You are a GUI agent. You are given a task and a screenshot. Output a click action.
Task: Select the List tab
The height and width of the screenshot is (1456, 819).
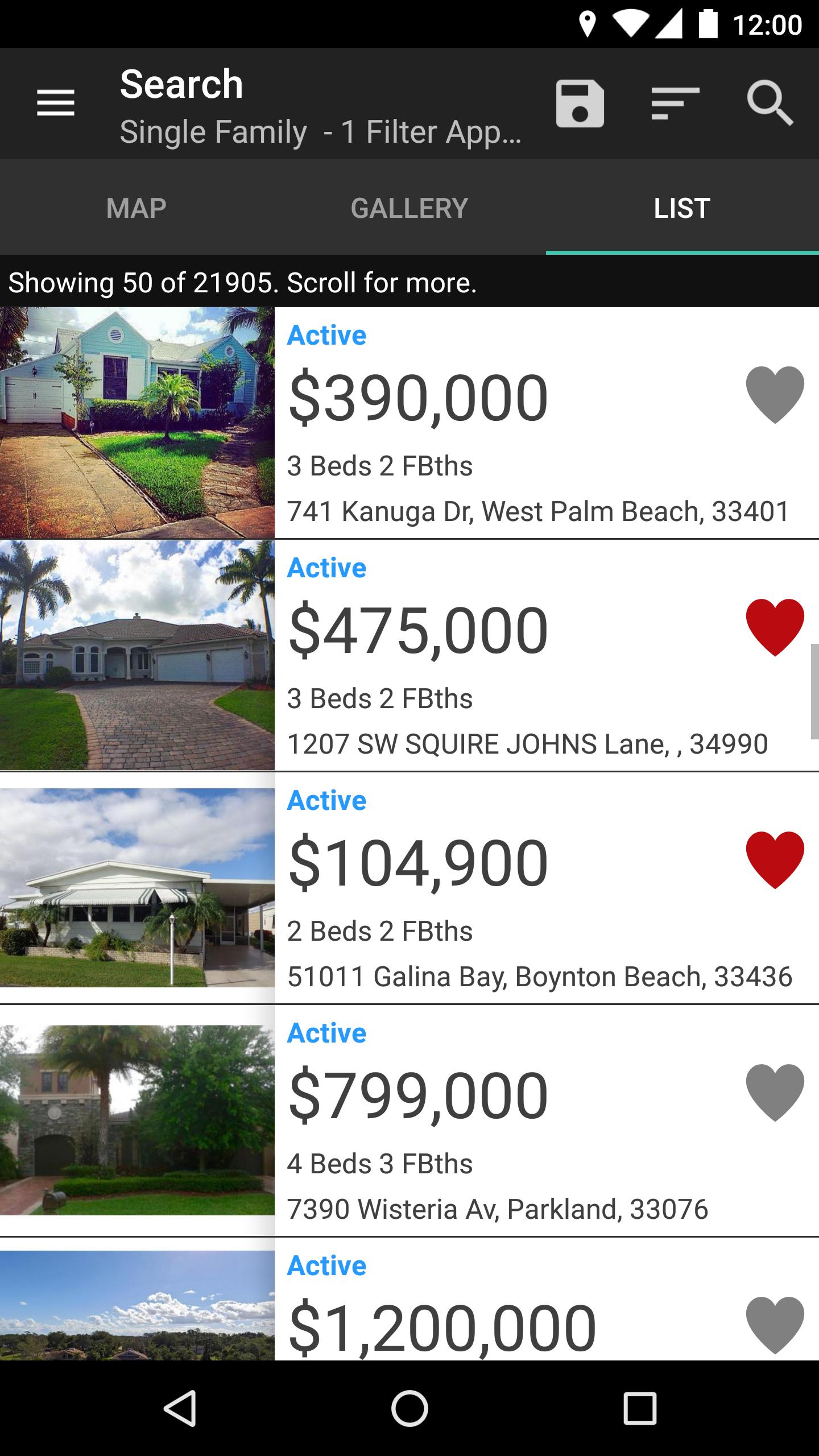[682, 208]
